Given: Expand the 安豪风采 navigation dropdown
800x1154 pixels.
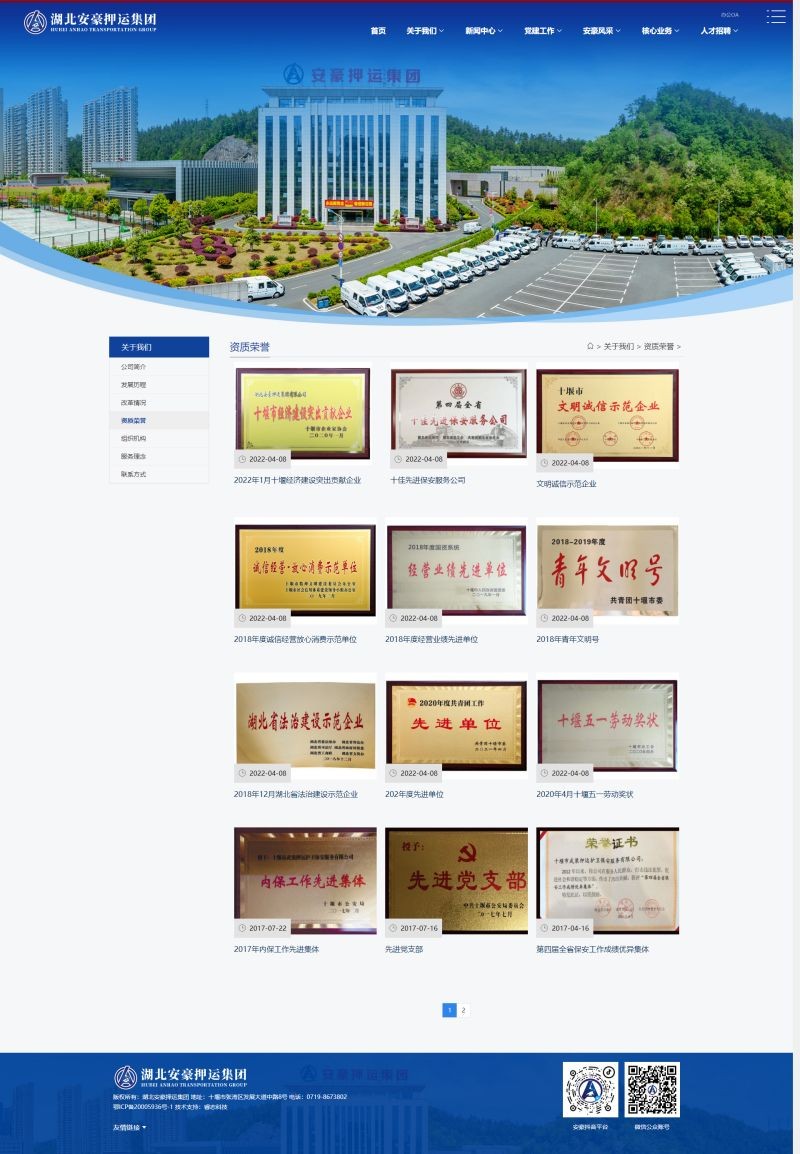Looking at the screenshot, I should point(602,31).
